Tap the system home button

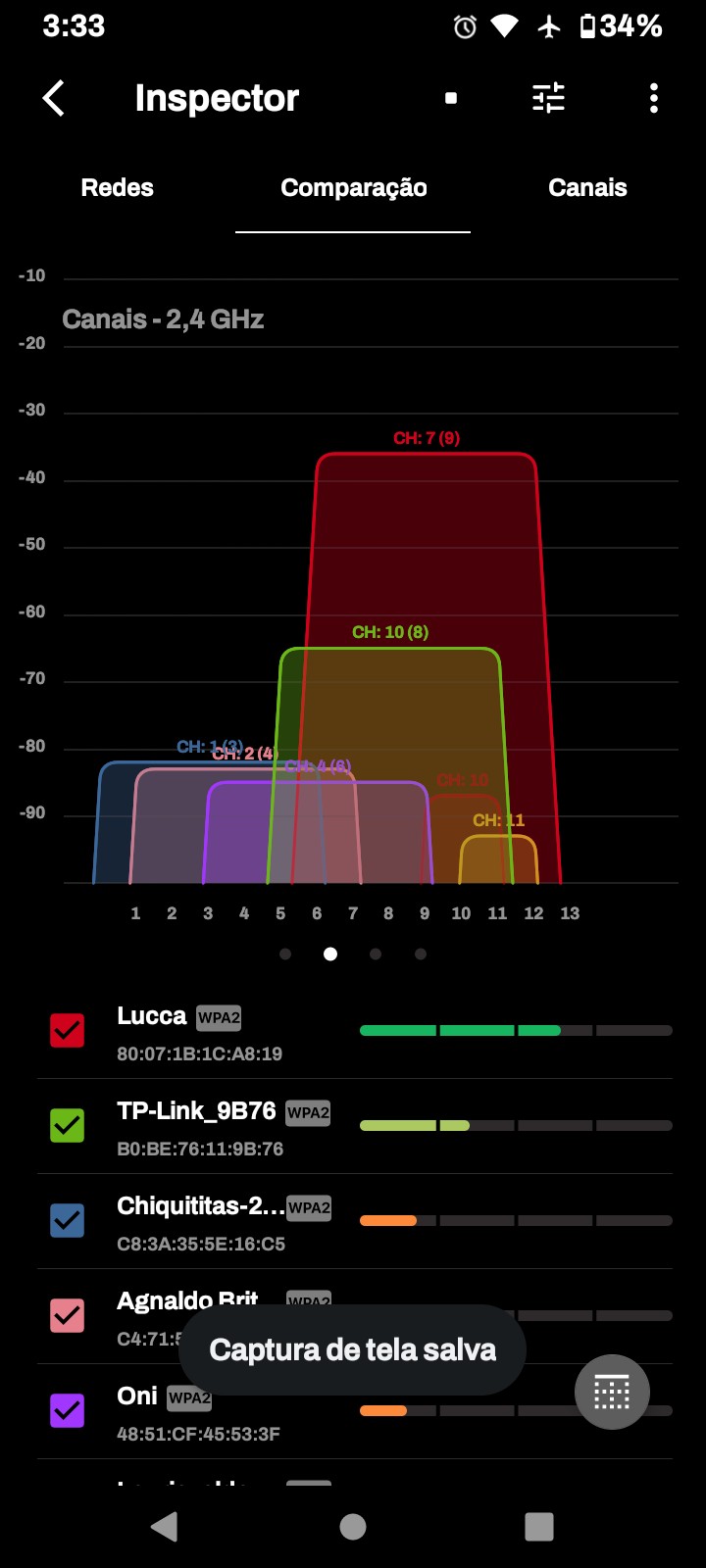pos(353,1526)
